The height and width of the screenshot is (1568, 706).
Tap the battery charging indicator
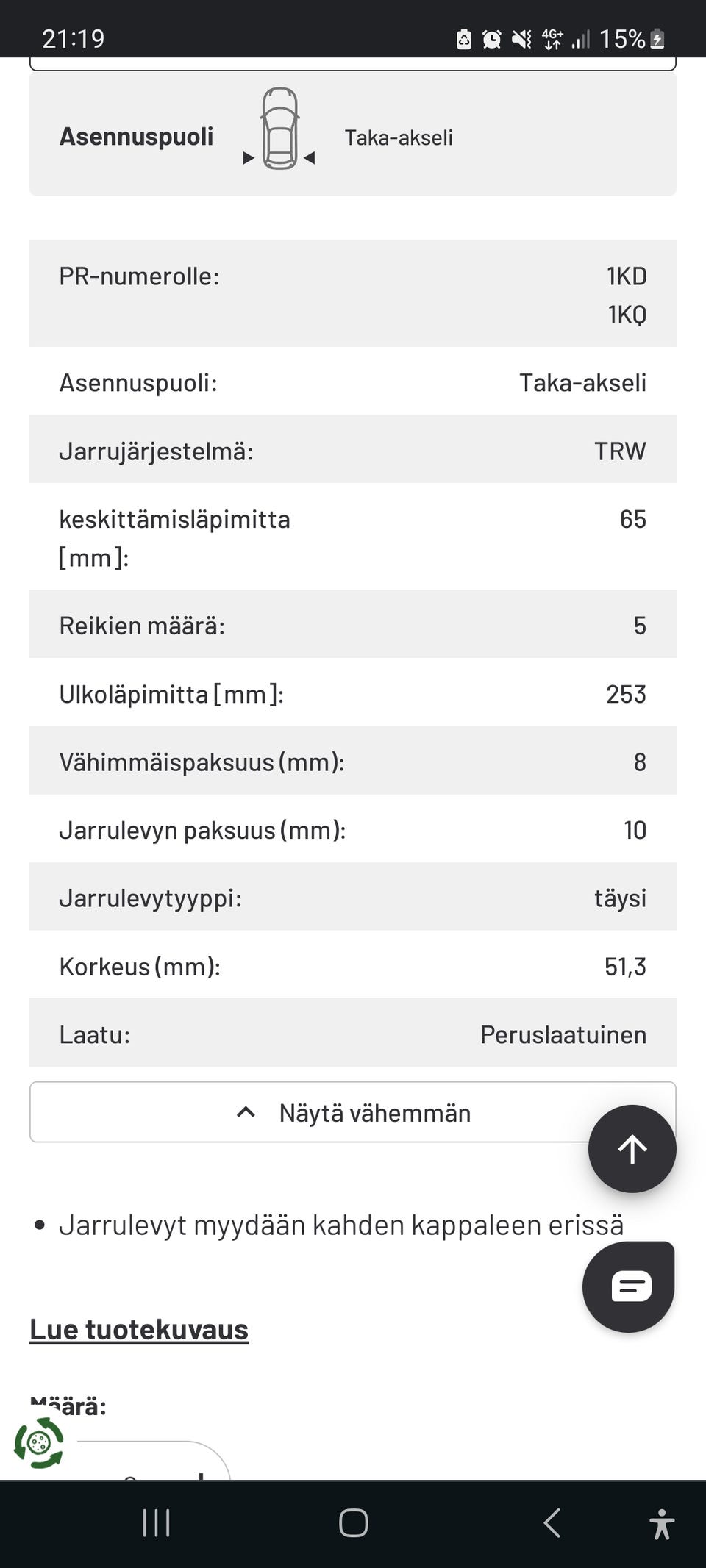(657, 38)
